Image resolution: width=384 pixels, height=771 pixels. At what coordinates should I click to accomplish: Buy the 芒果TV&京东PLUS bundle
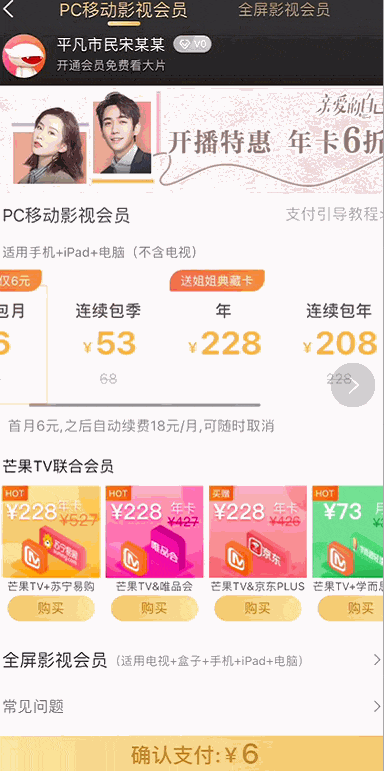pos(258,608)
